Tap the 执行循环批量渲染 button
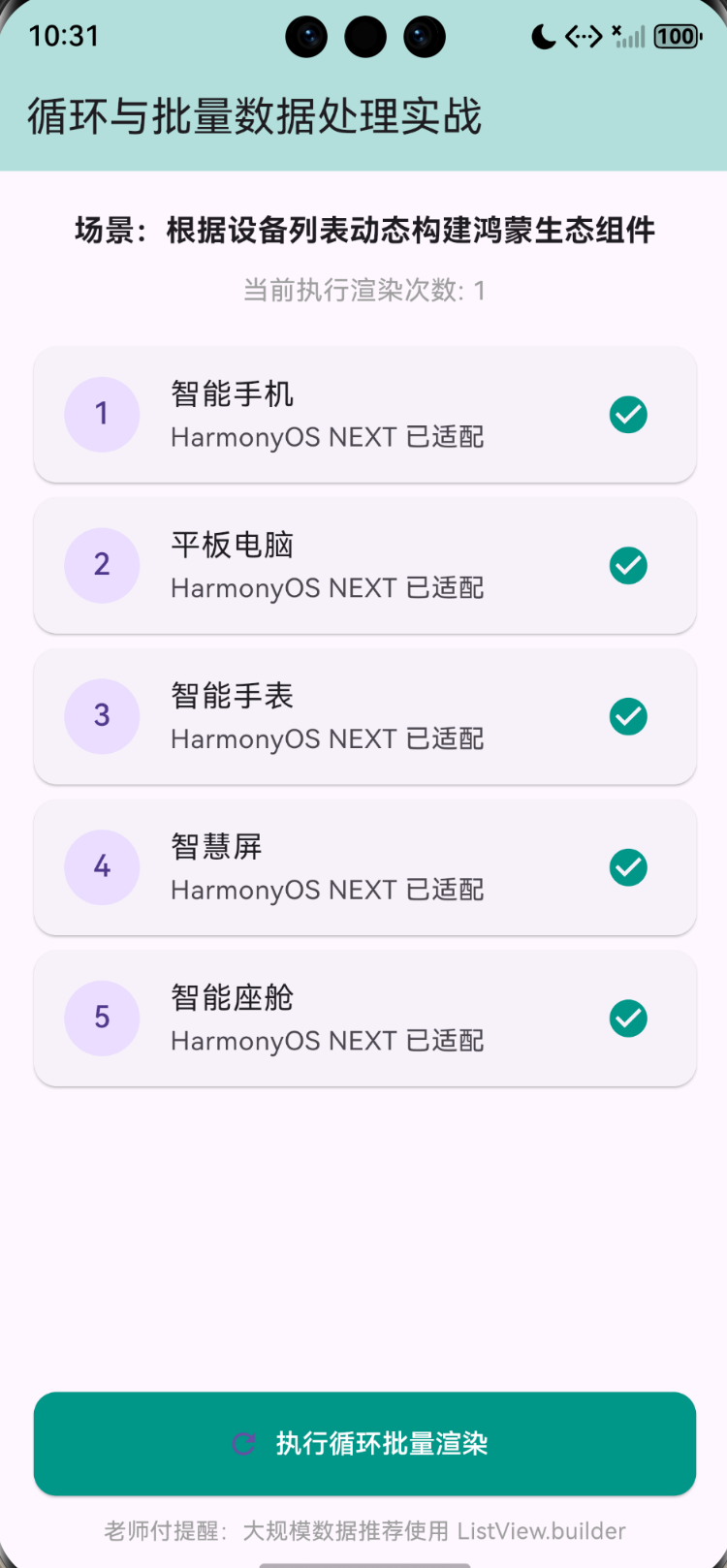727x1568 pixels. point(364,1443)
